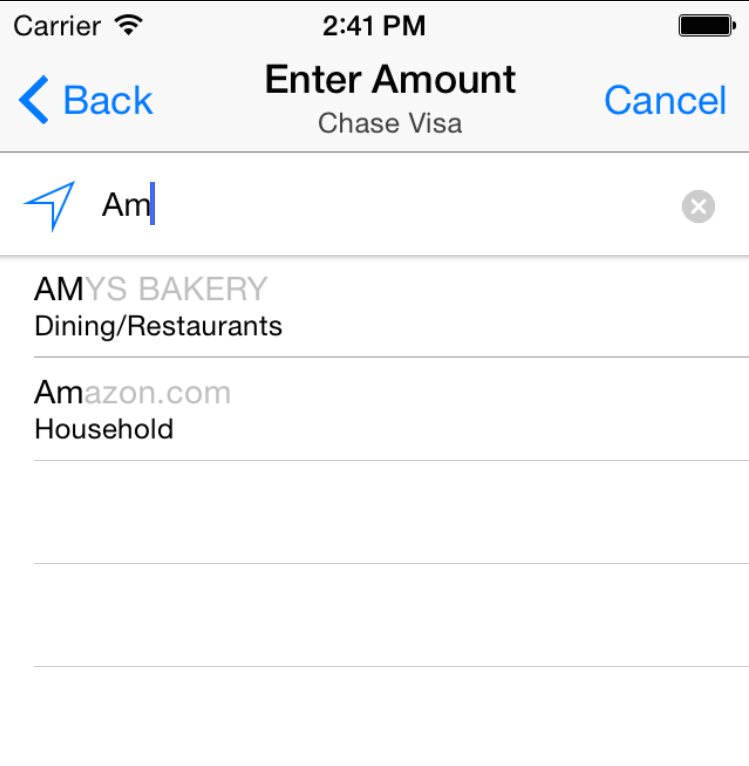Focus the payee text field

tap(380, 206)
